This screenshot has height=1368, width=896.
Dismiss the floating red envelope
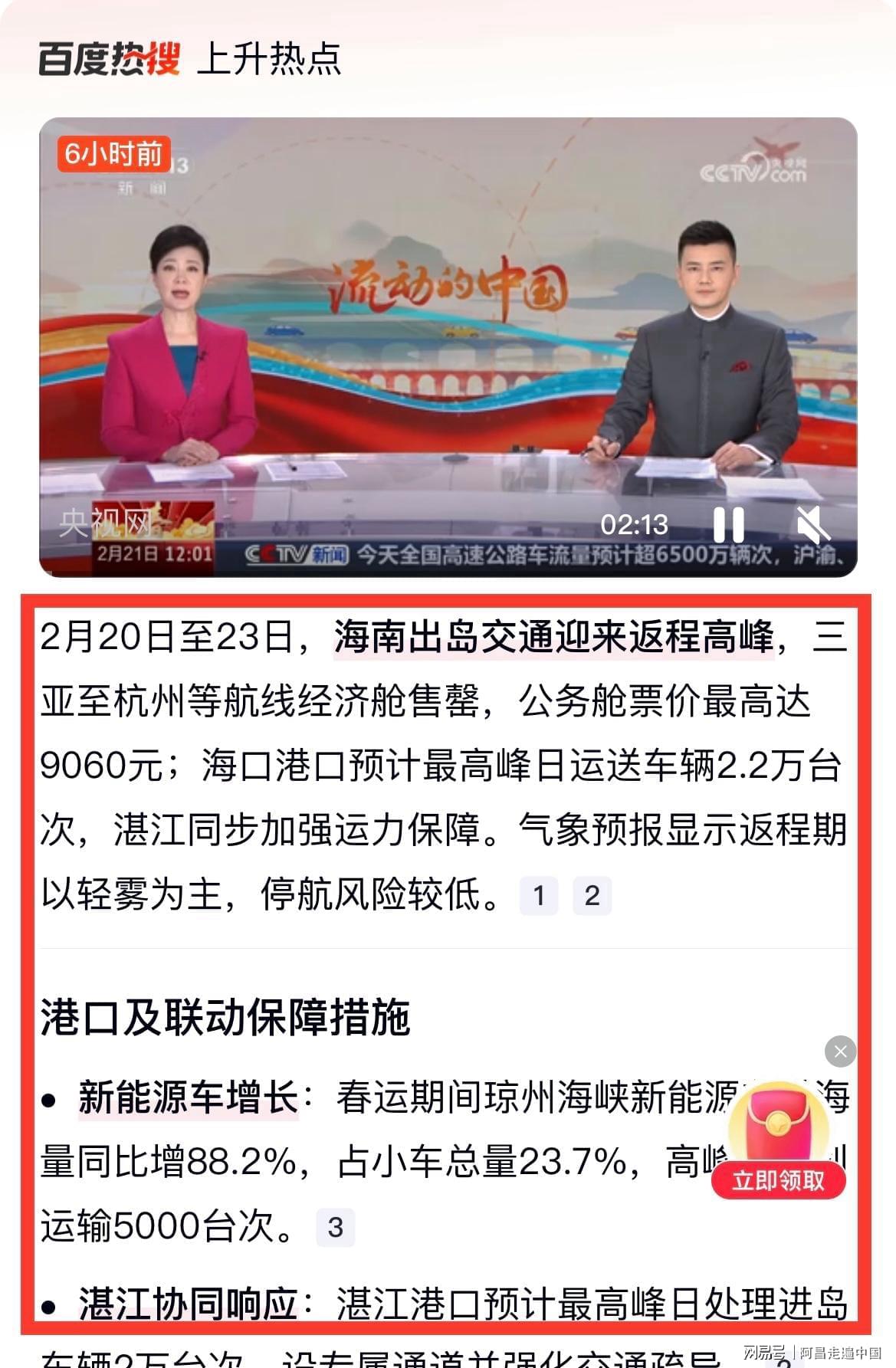[840, 1051]
